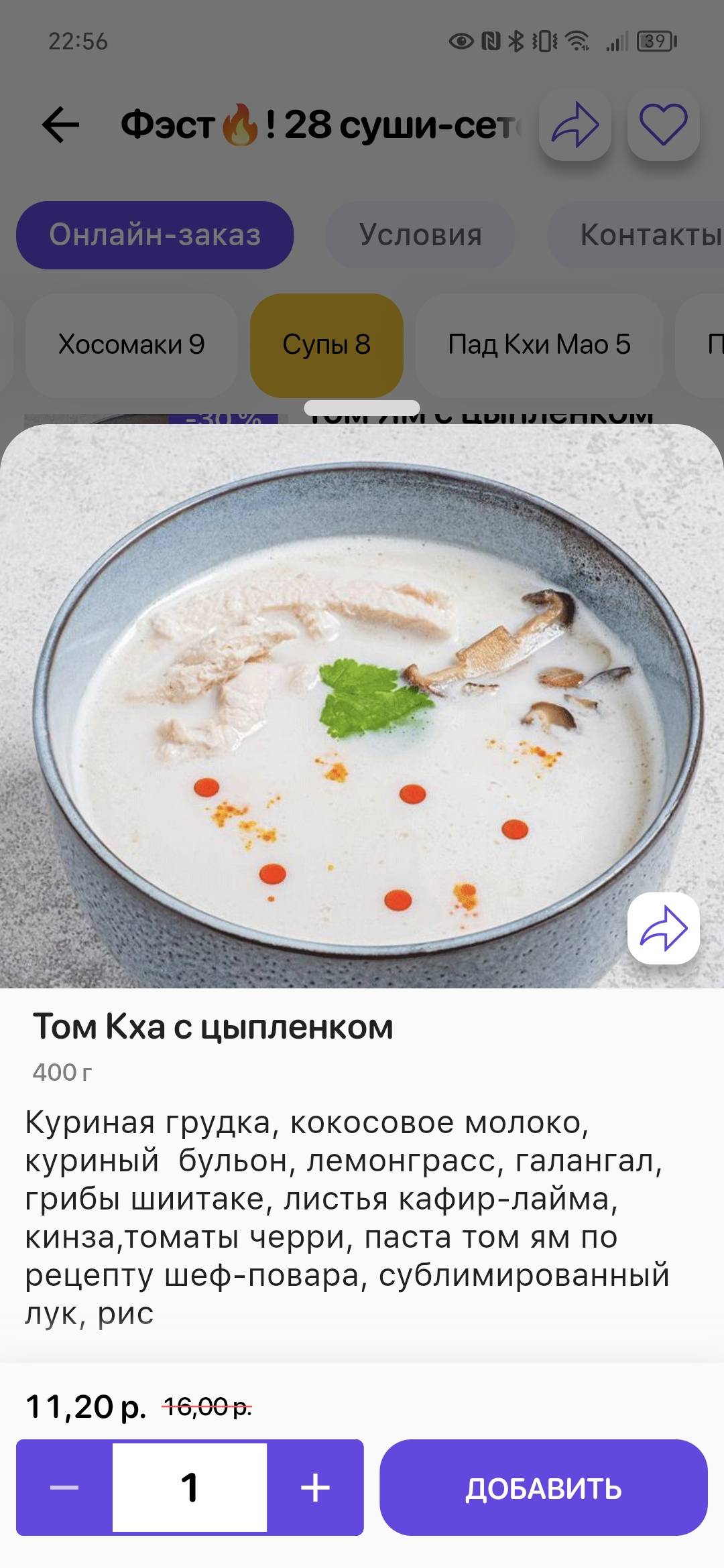The image size is (724, 1568).
Task: Select the Супы 8 category chip
Action: (x=326, y=344)
